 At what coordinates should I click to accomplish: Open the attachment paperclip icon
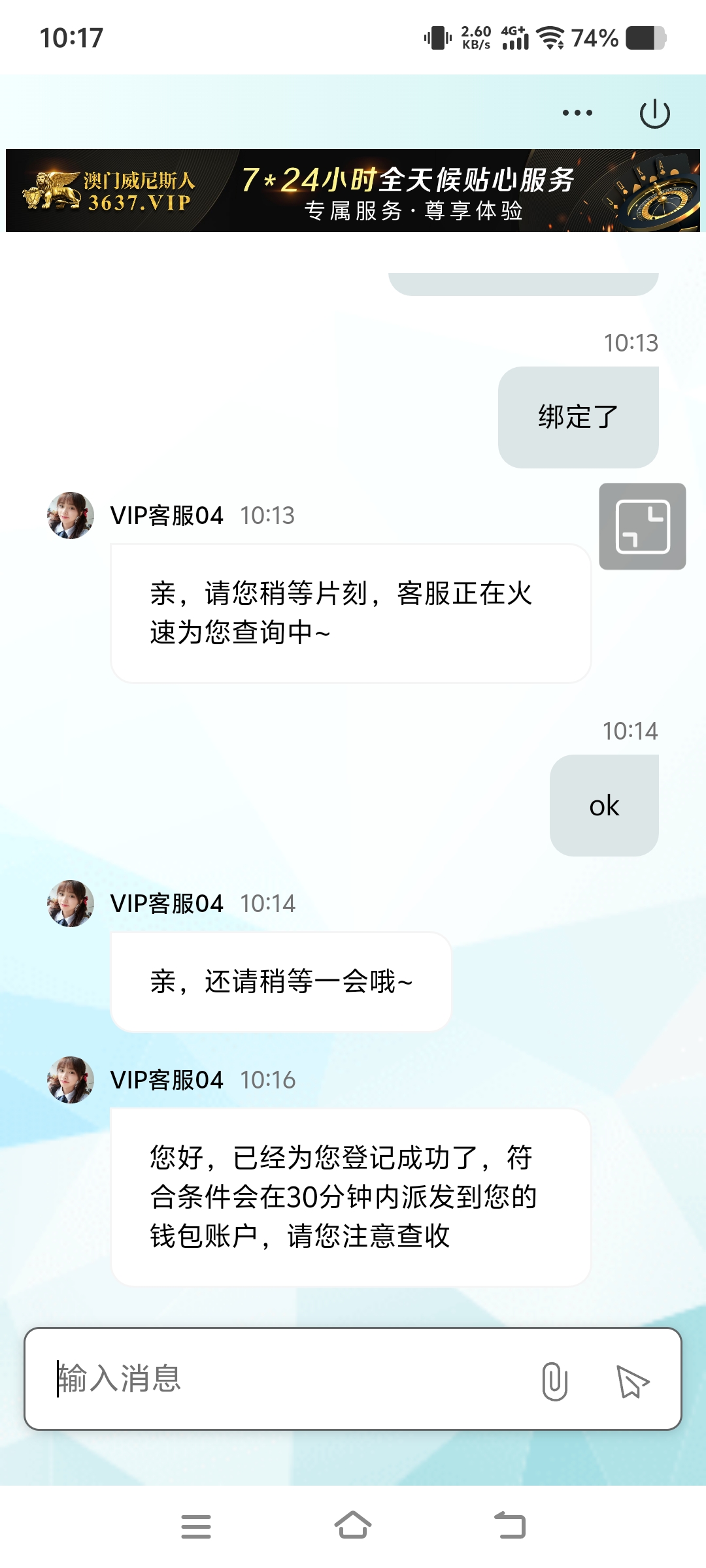[x=554, y=1380]
